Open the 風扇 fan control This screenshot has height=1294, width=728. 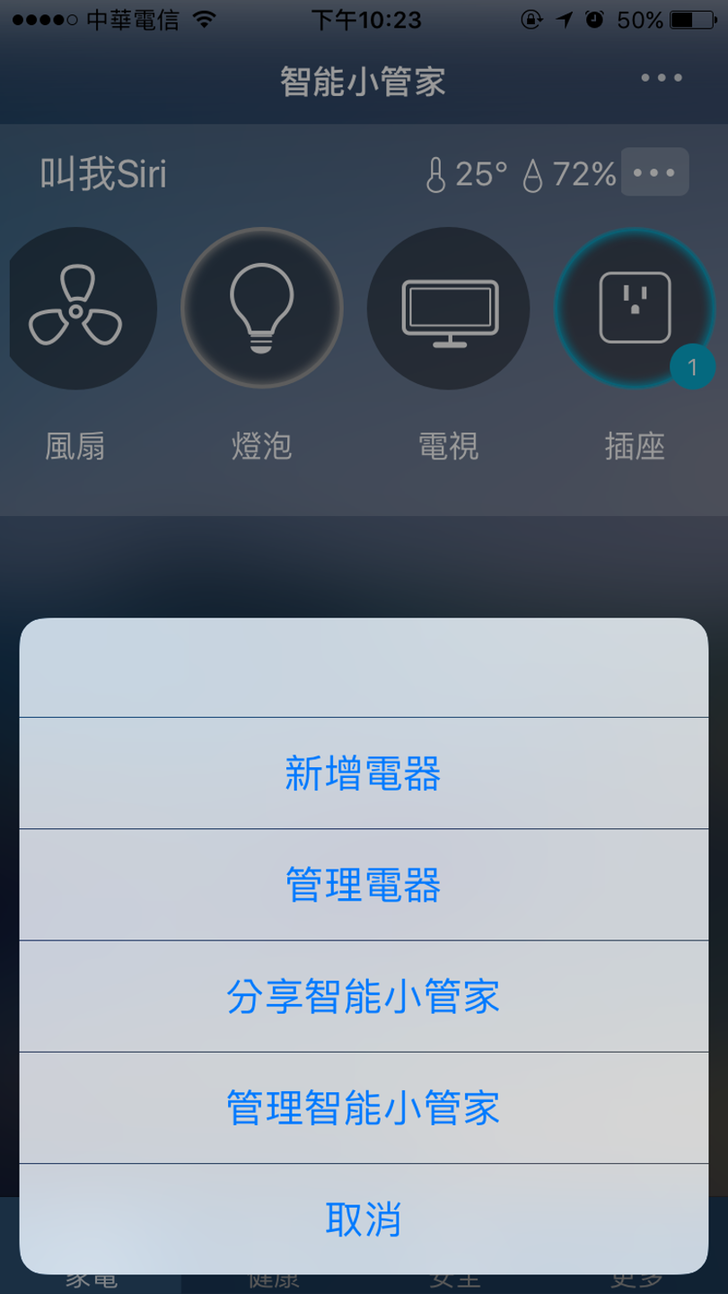click(x=78, y=309)
